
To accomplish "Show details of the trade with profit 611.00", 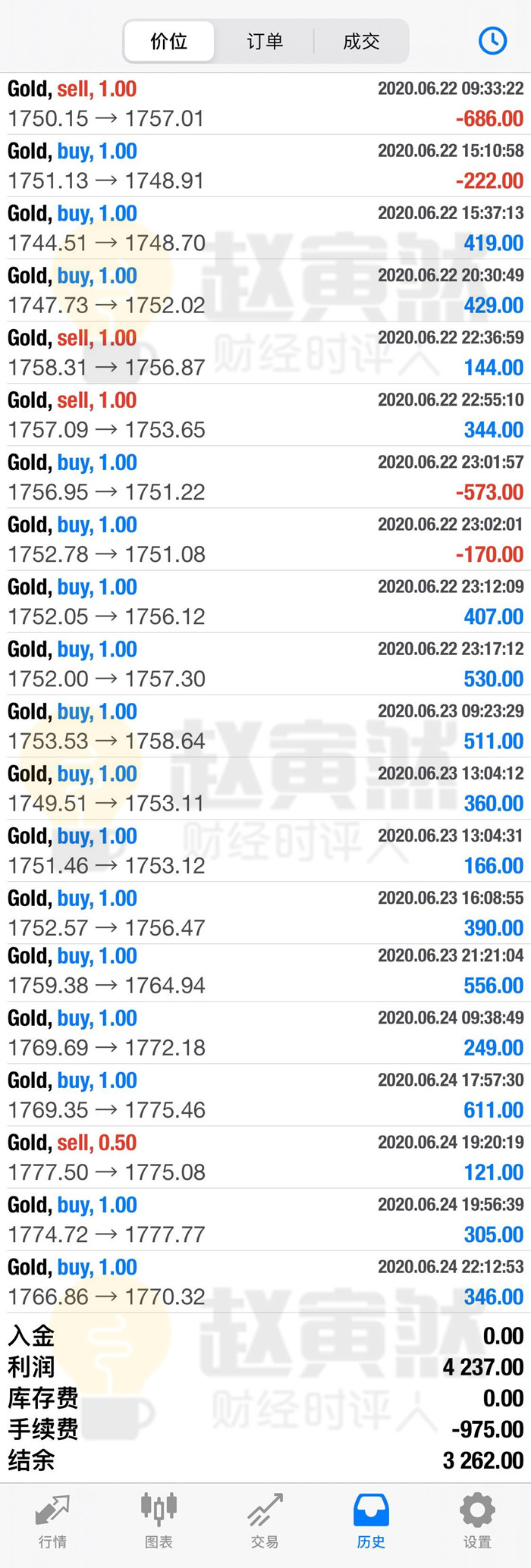I will (265, 1095).
